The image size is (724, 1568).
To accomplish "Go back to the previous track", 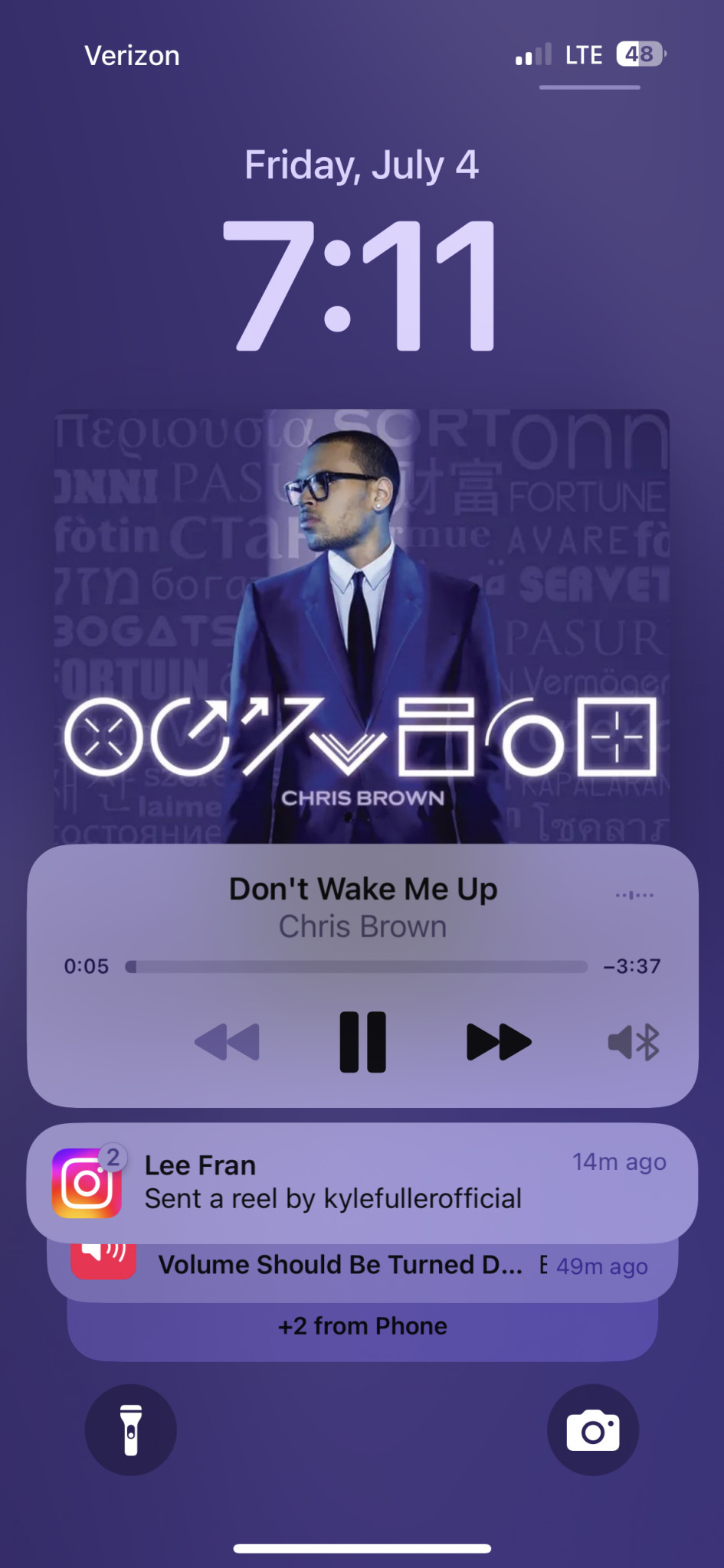I will point(228,1041).
